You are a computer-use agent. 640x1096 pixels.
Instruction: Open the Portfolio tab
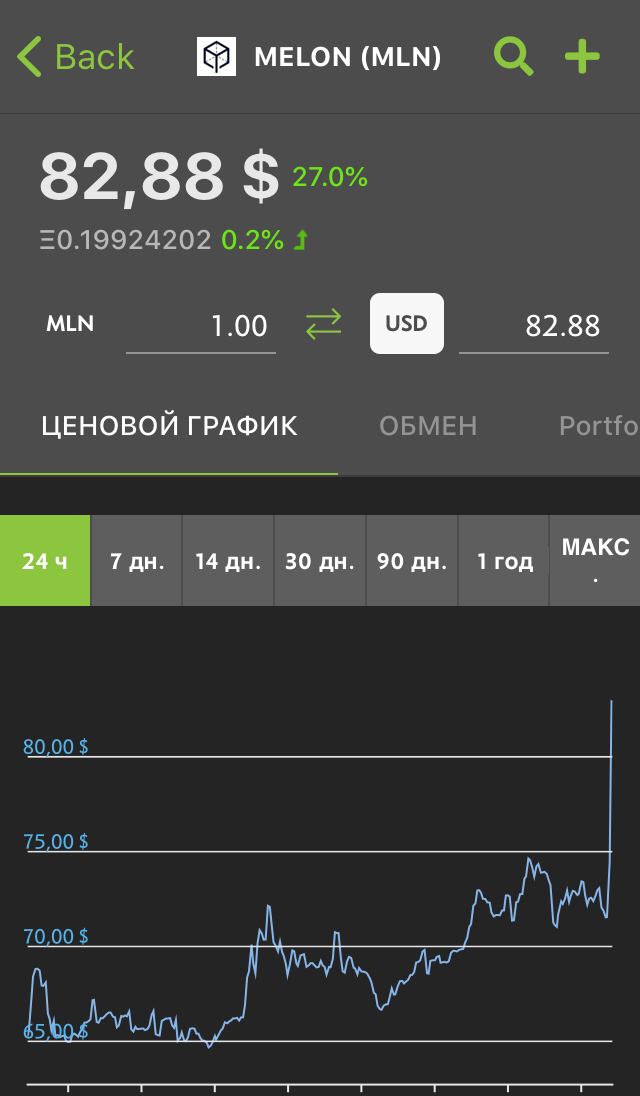tap(599, 426)
